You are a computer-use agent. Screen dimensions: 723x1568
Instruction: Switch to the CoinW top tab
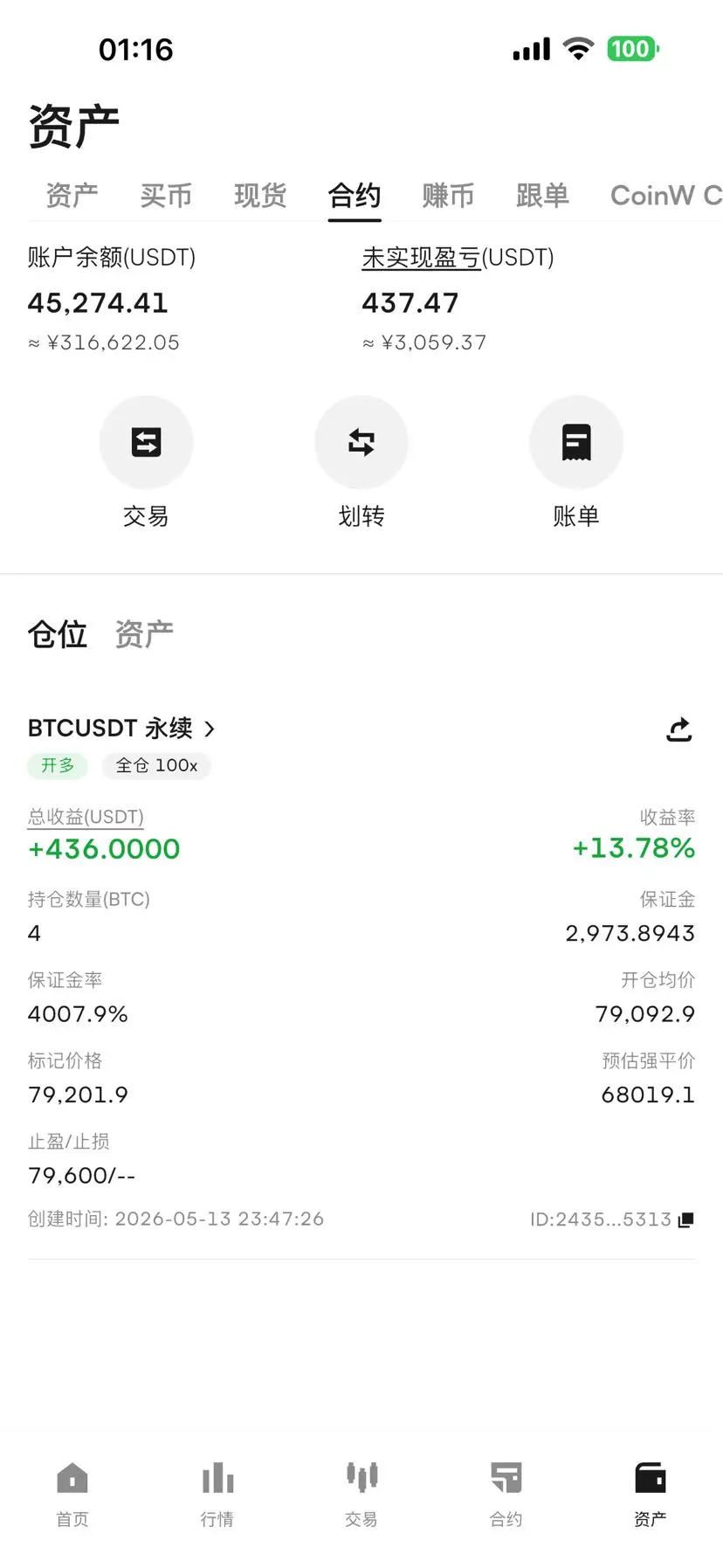(666, 196)
